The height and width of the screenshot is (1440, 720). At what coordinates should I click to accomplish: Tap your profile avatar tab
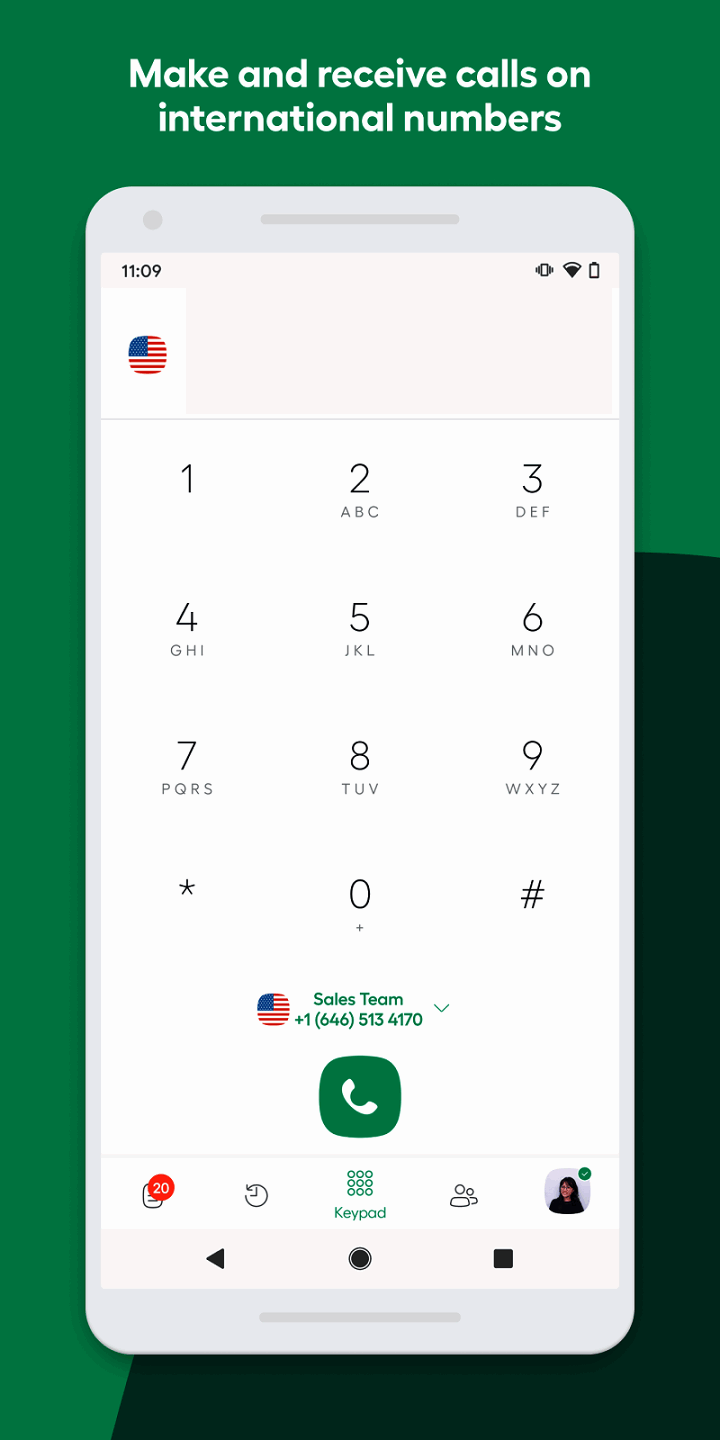(567, 1192)
